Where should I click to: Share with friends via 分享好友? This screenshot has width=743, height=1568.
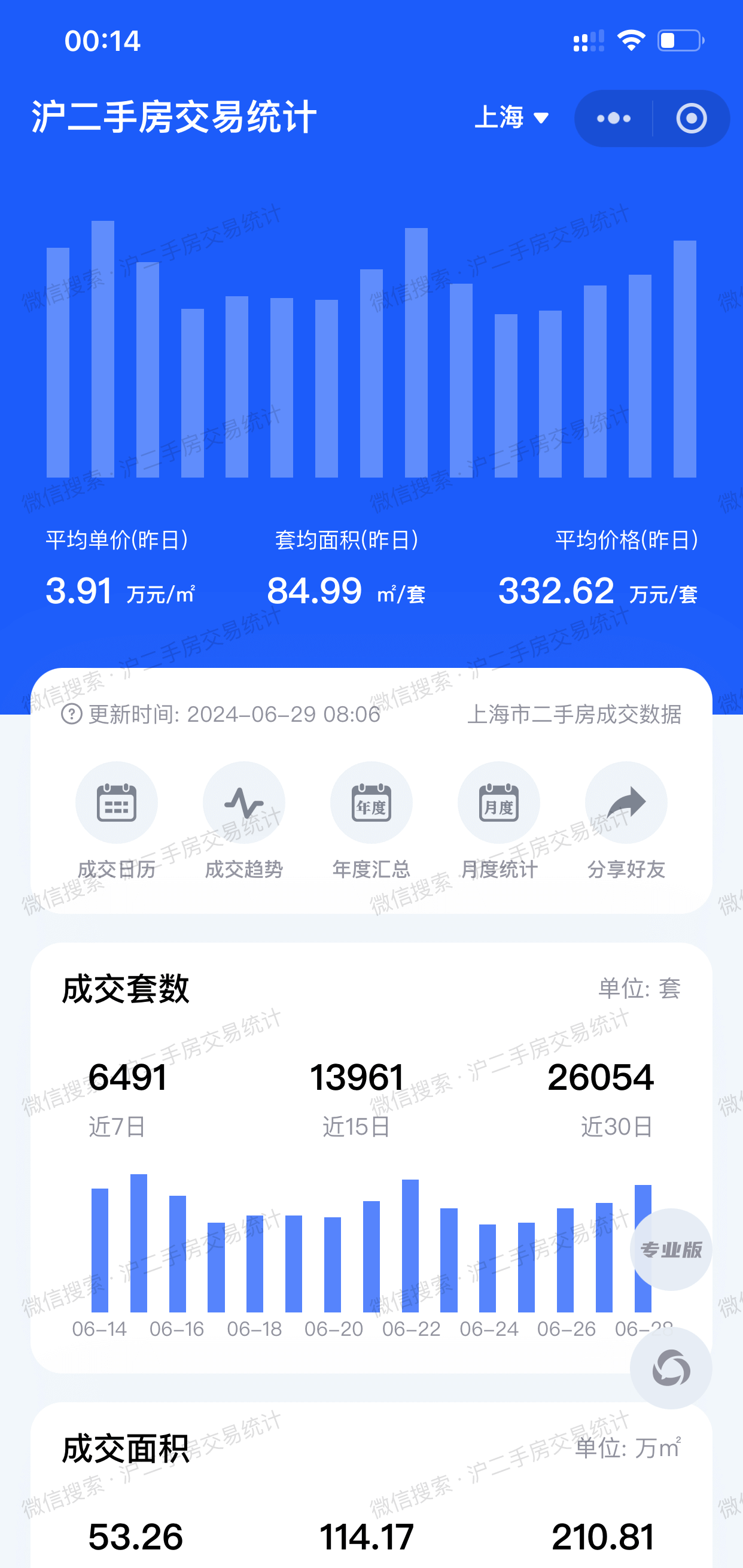click(626, 804)
